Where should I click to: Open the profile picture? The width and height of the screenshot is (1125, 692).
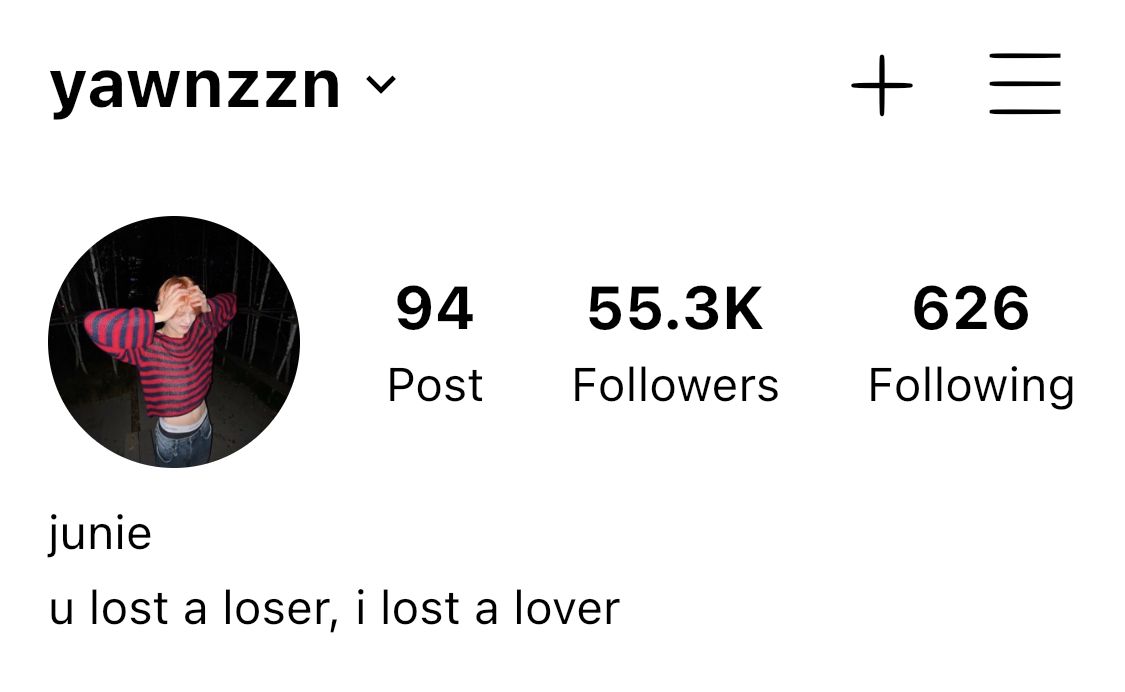[x=174, y=342]
